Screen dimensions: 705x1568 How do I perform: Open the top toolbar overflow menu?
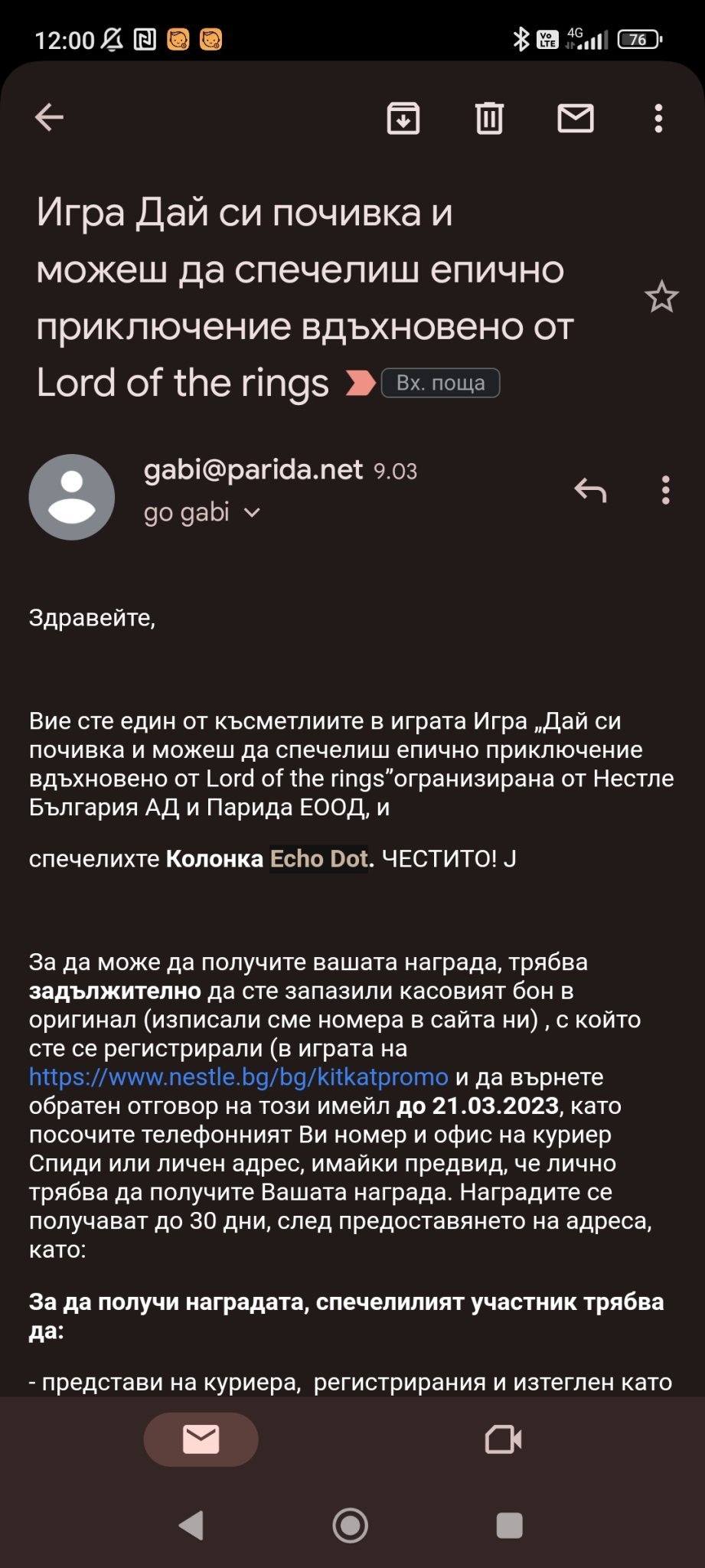tap(658, 119)
